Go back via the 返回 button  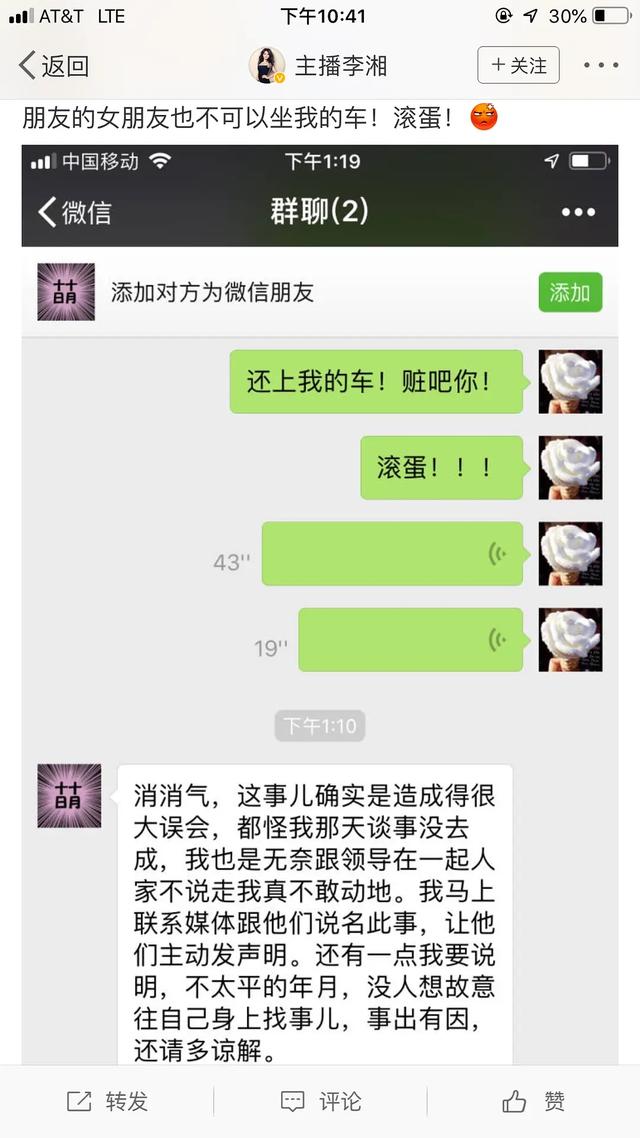(x=54, y=67)
